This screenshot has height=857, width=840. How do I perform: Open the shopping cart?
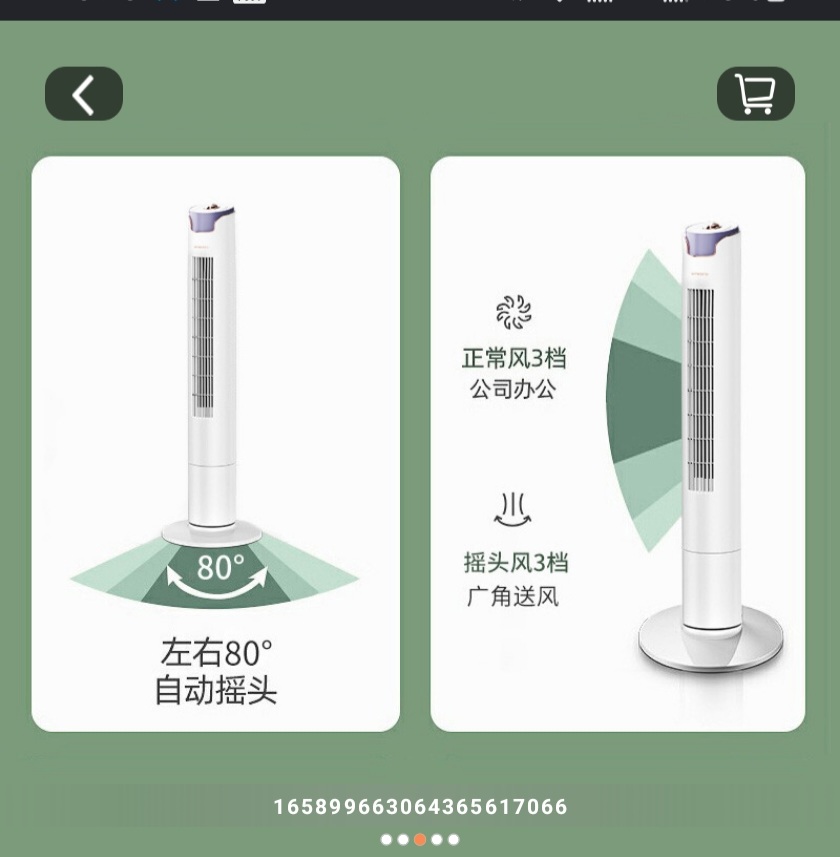click(756, 93)
